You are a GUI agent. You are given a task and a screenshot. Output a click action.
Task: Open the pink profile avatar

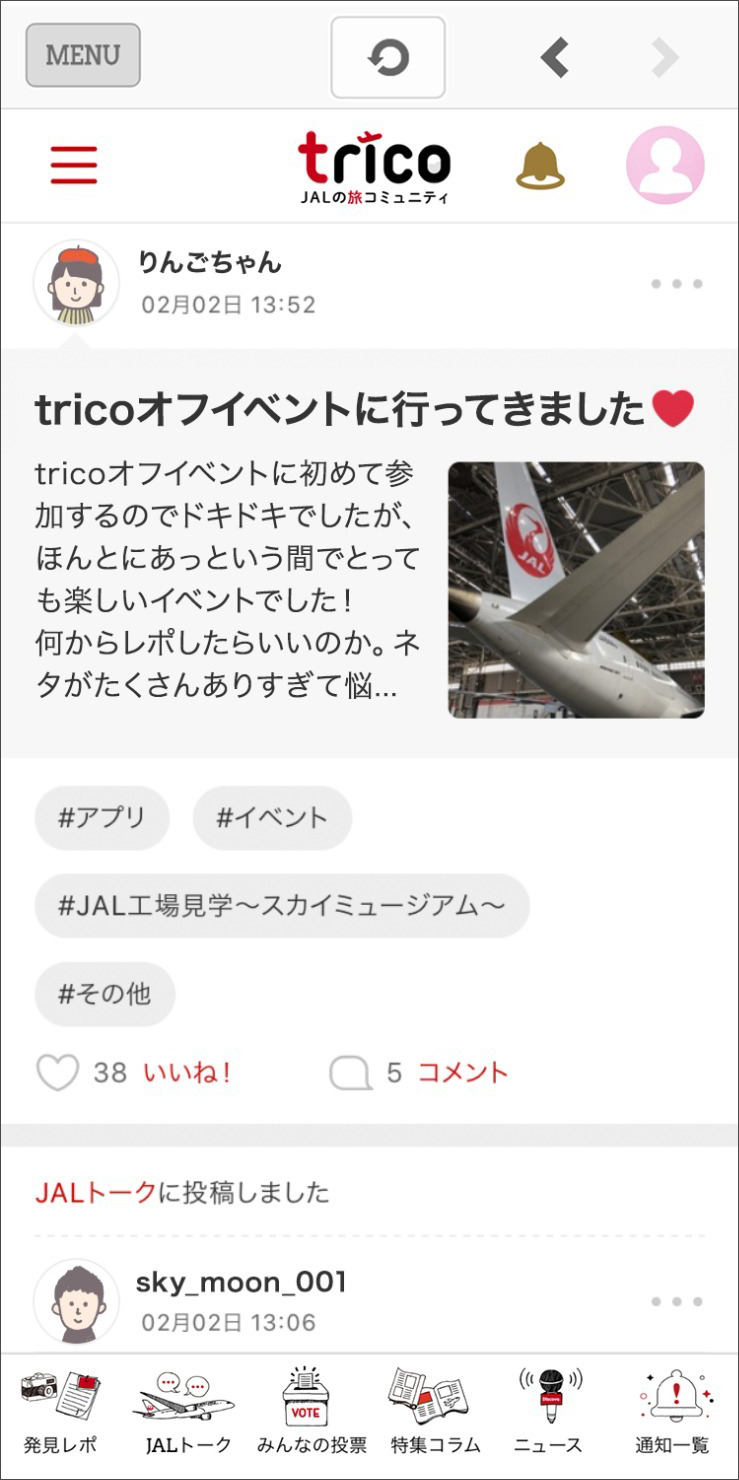coord(665,165)
